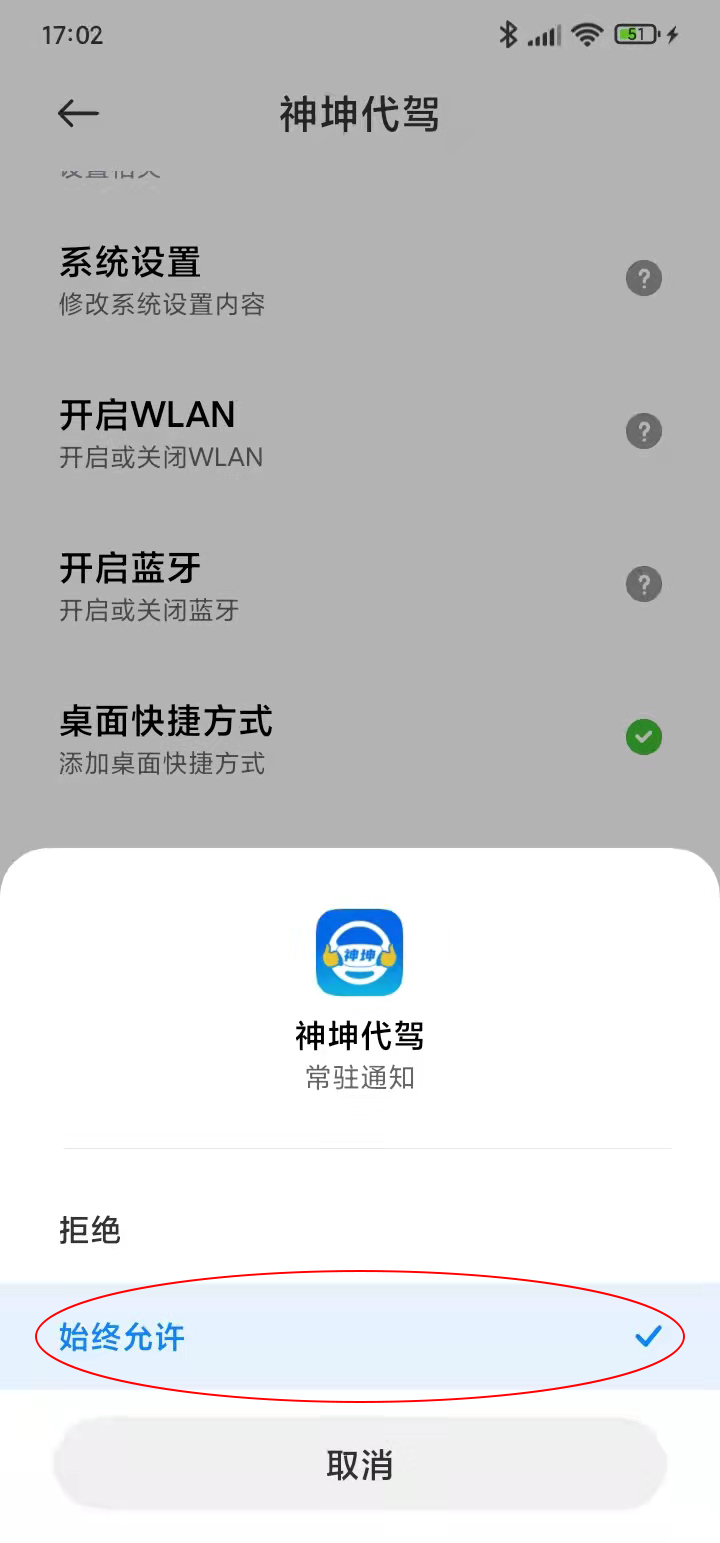The width and height of the screenshot is (720, 1543).
Task: Select the 拒绝 option
Action: (90, 1230)
